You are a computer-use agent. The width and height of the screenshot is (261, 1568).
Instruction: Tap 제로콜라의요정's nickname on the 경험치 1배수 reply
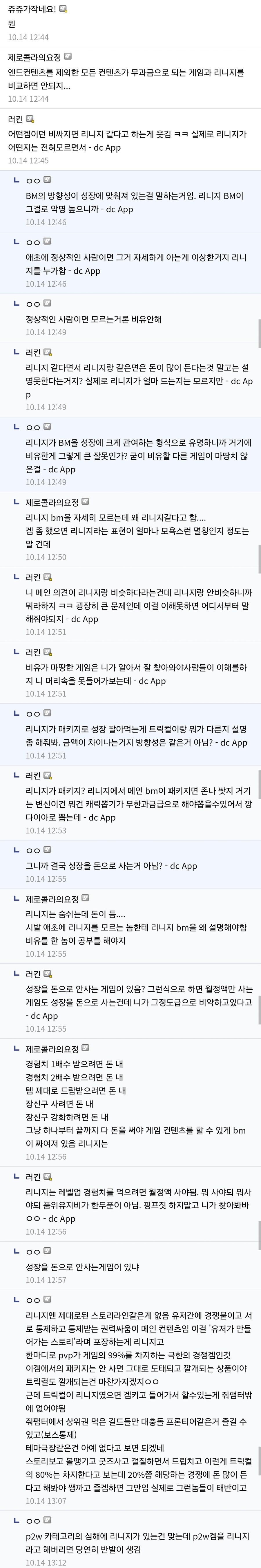[52, 1049]
